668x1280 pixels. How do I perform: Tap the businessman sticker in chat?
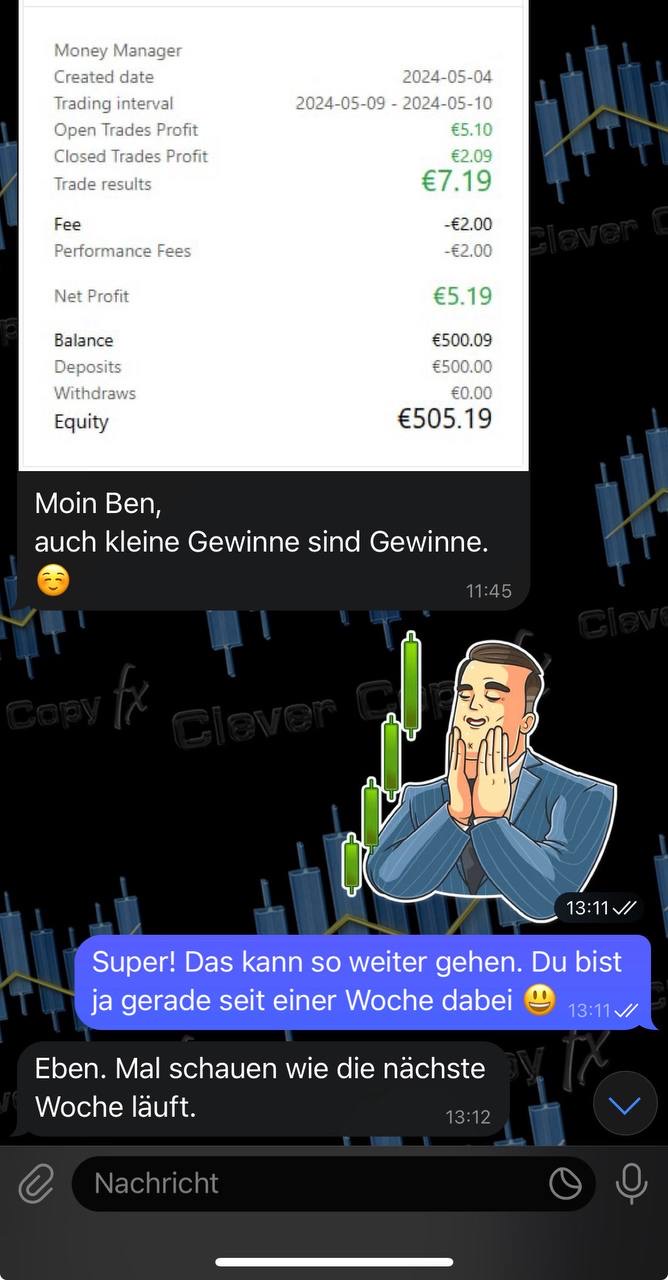click(480, 770)
